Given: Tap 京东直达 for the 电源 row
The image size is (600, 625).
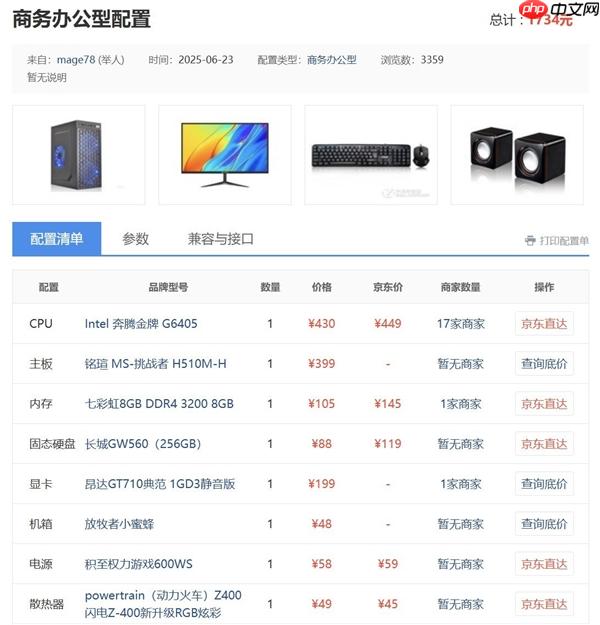Looking at the screenshot, I should [x=544, y=564].
